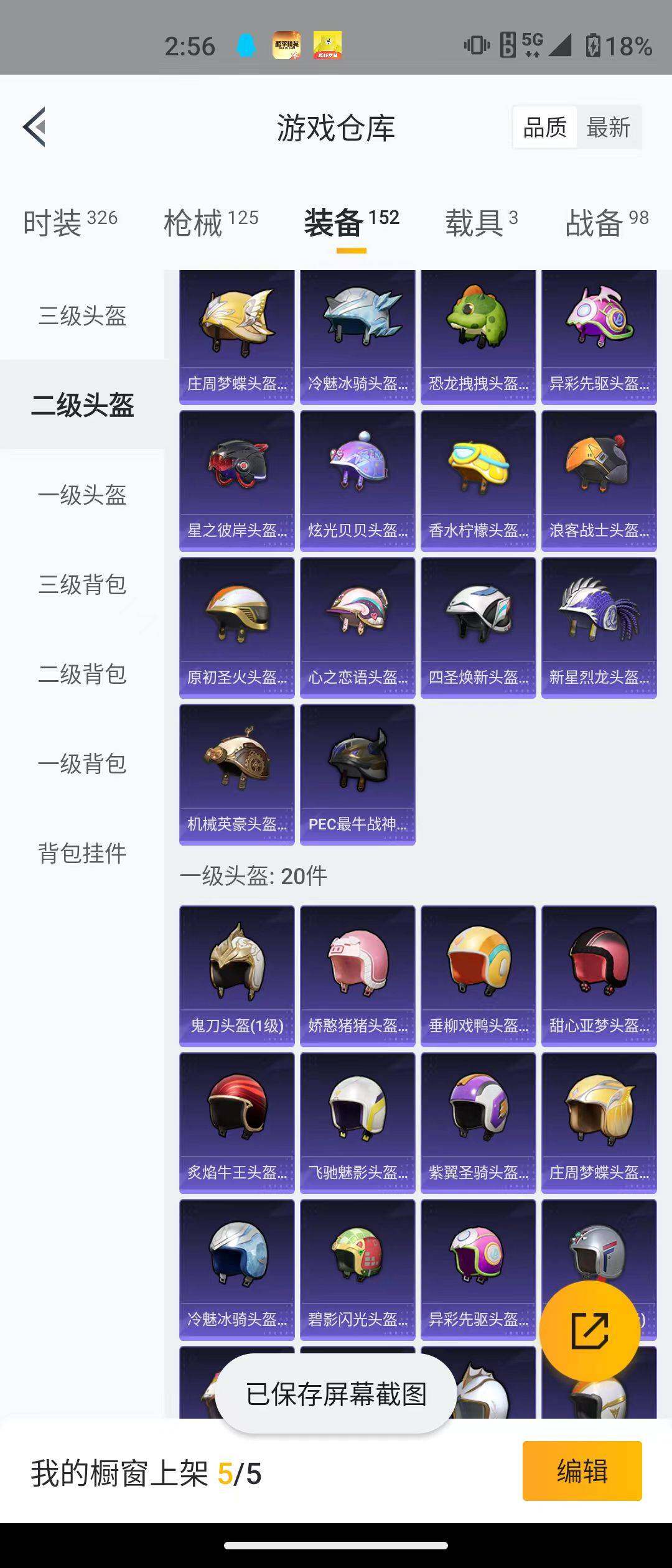Open the 恐龙拽拽头盔 item
This screenshot has height=1568, width=672.
[x=478, y=334]
